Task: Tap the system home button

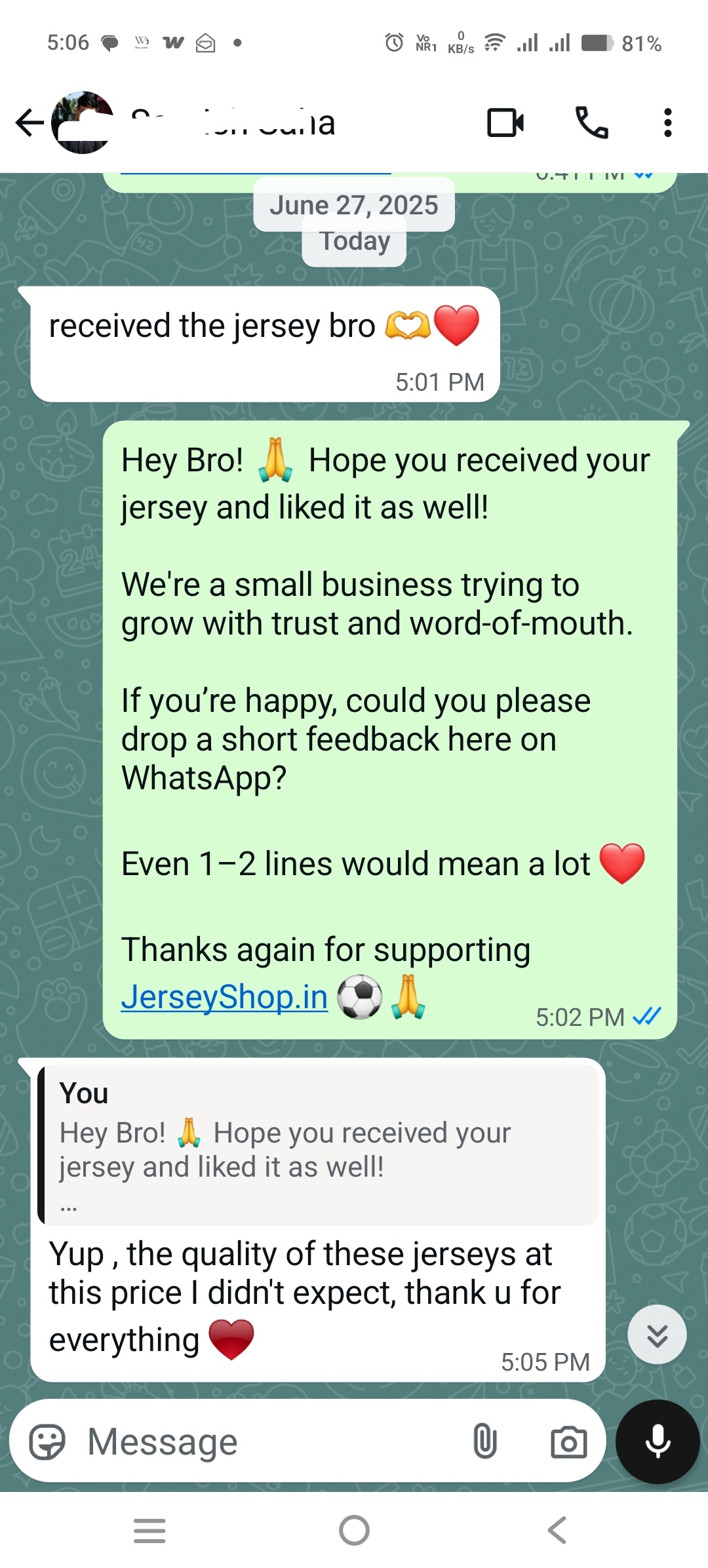Action: (354, 1531)
